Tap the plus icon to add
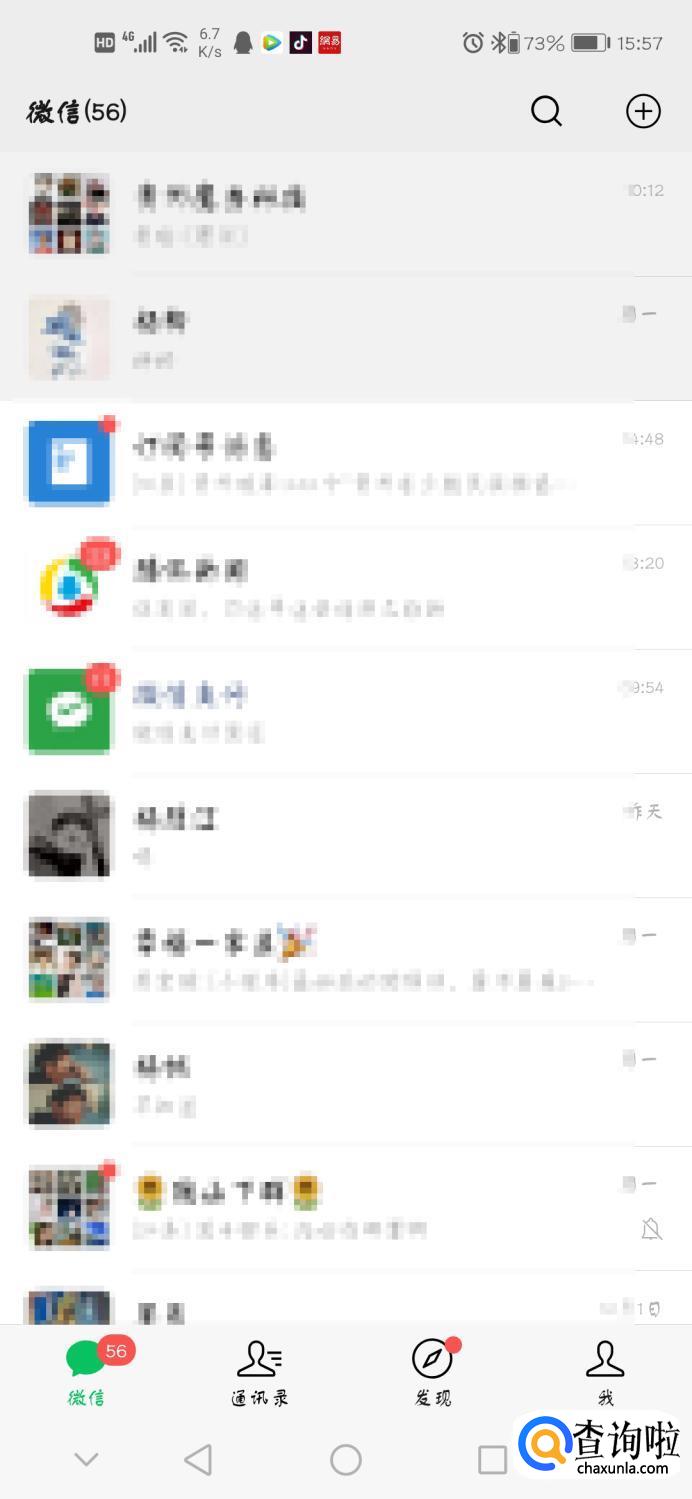692x1499 pixels. tap(643, 111)
